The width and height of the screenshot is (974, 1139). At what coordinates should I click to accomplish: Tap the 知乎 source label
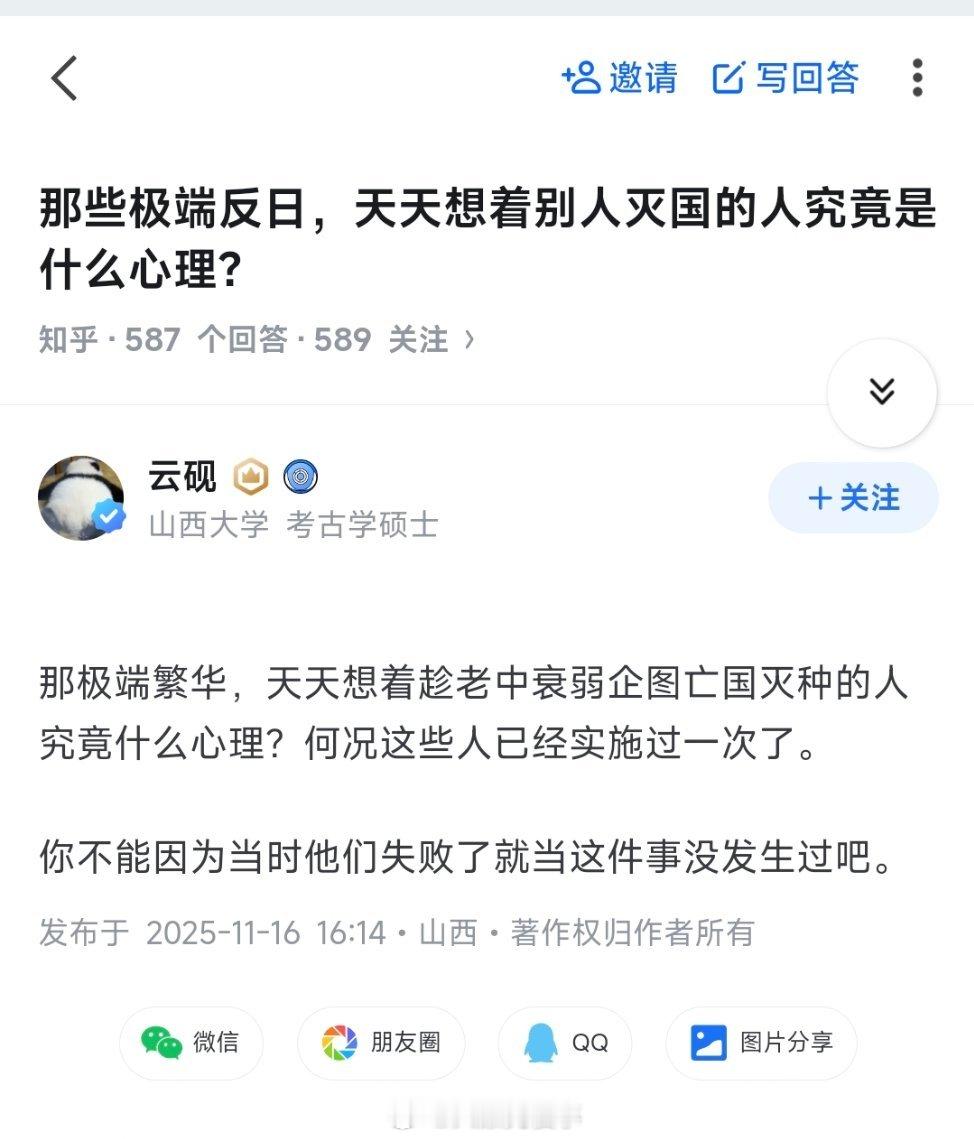tap(65, 341)
